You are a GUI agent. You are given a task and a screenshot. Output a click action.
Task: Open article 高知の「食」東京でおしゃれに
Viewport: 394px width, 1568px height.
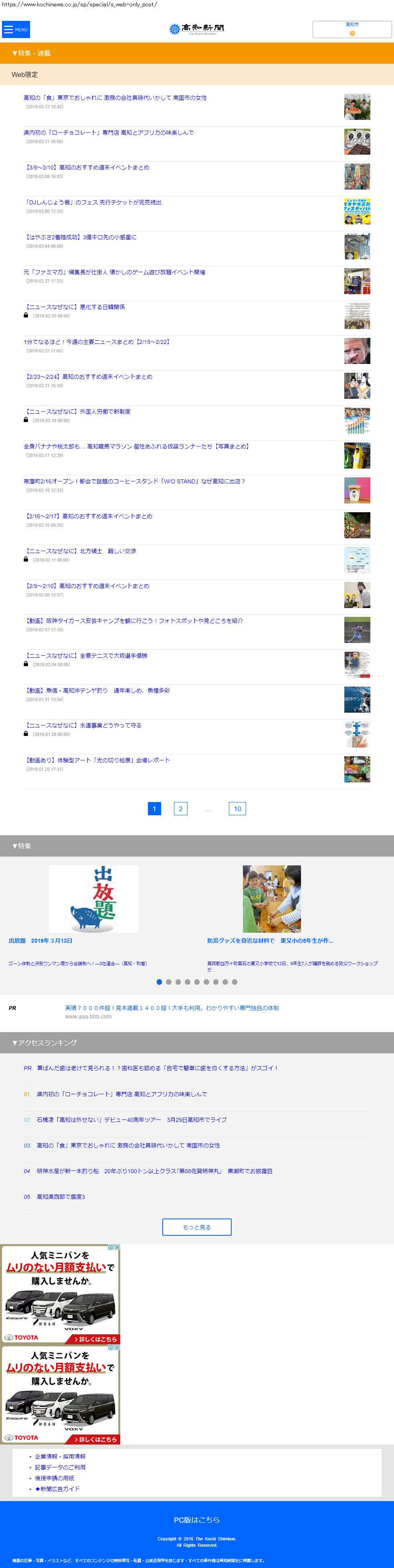[115, 98]
